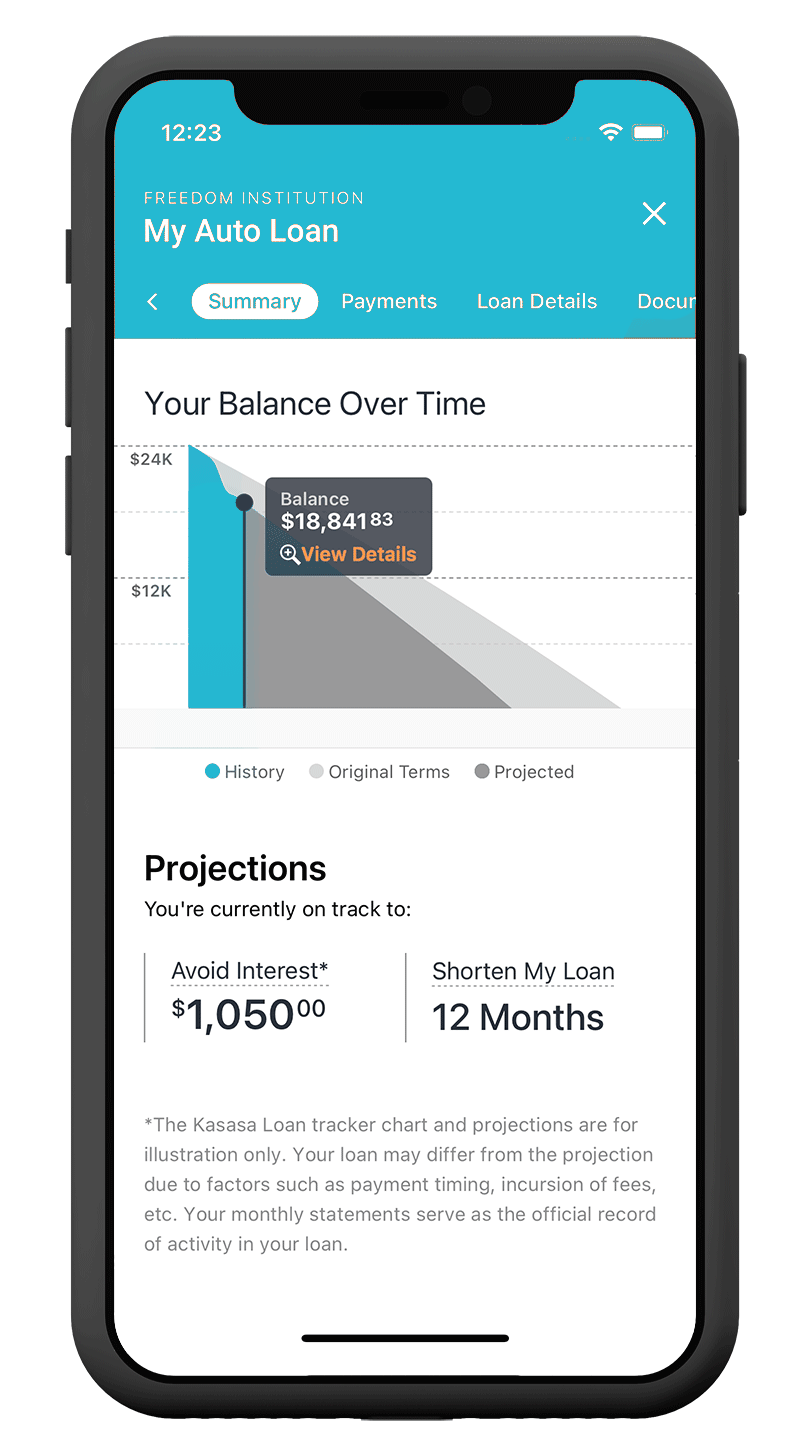The width and height of the screenshot is (800, 1452).
Task: Open the Loan Details tab
Action: click(536, 301)
